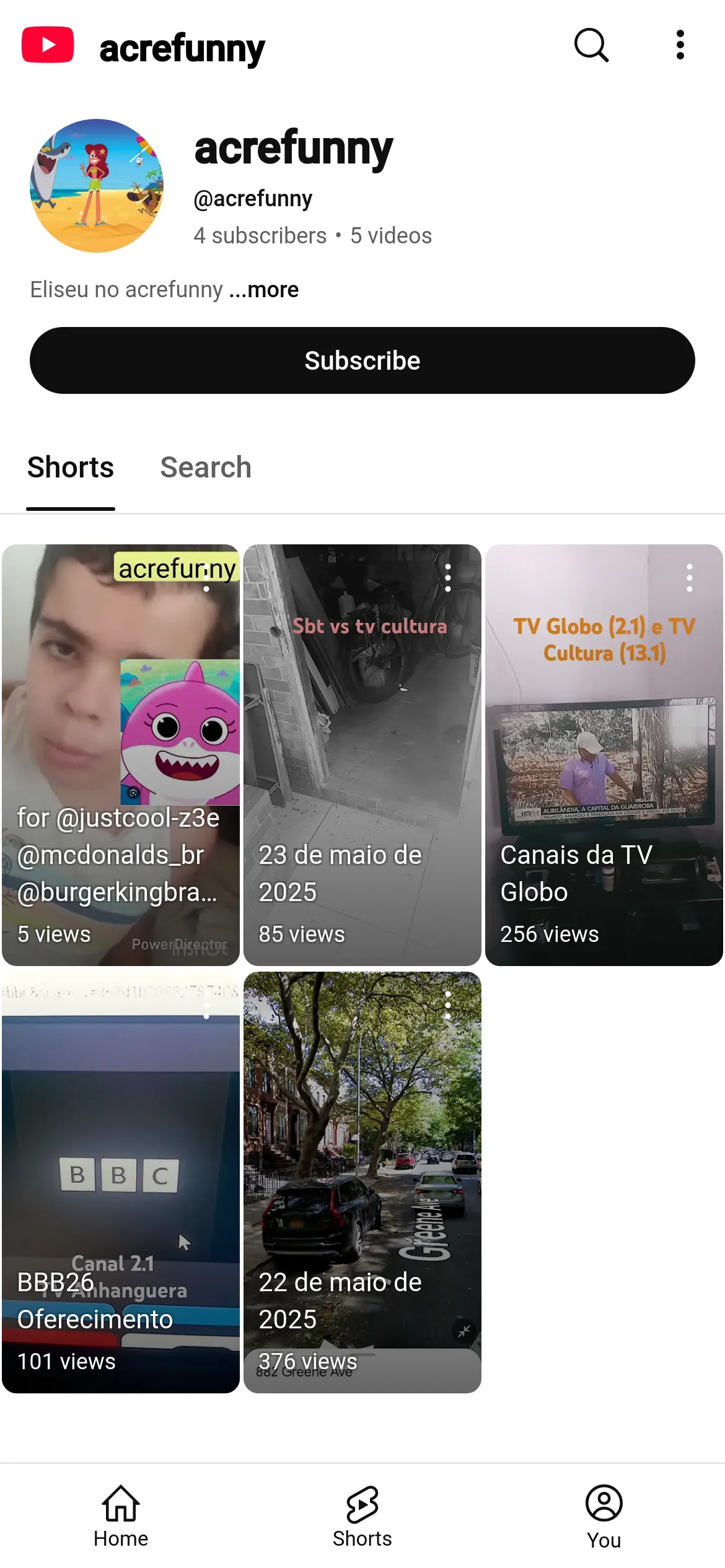View the 22 de maio de 2025 short

point(362,1183)
